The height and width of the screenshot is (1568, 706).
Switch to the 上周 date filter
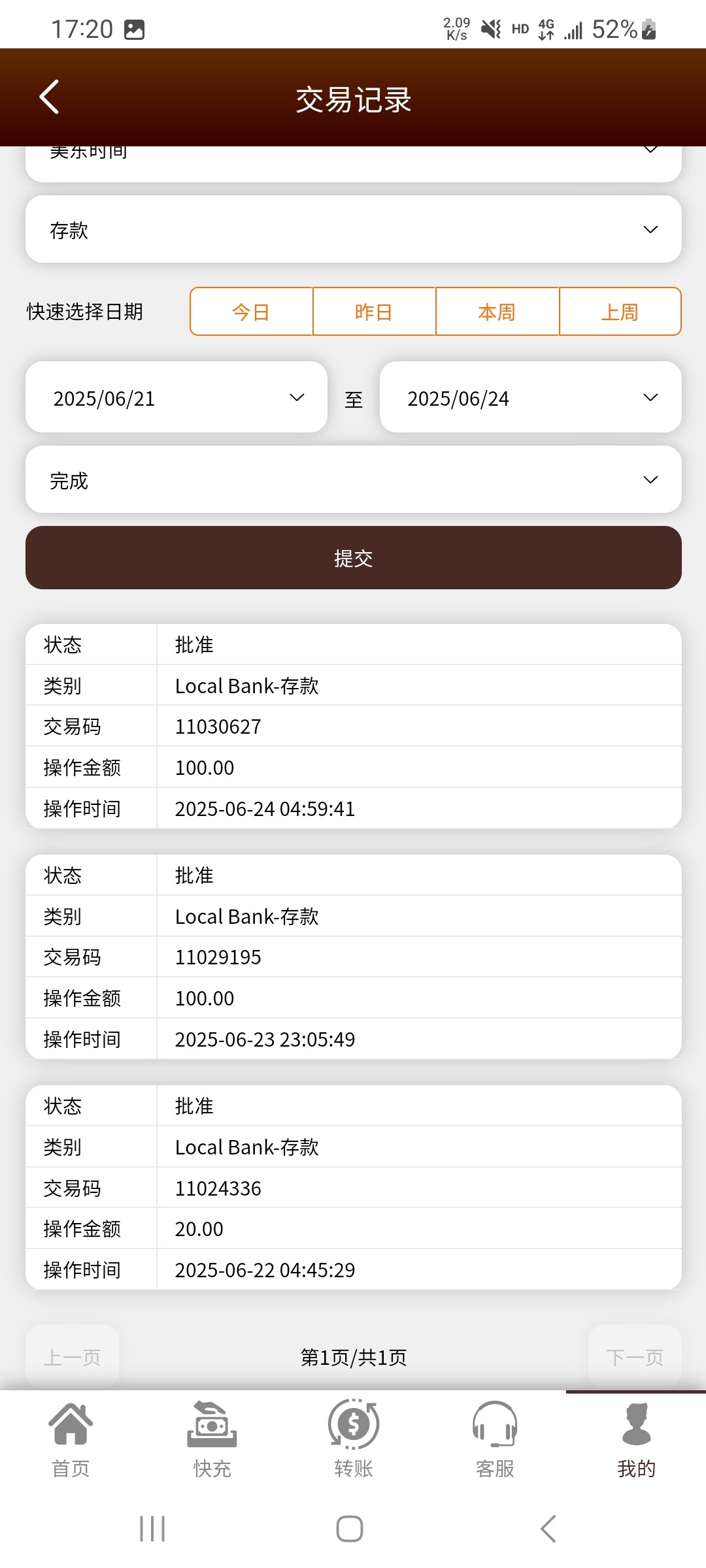click(x=620, y=312)
